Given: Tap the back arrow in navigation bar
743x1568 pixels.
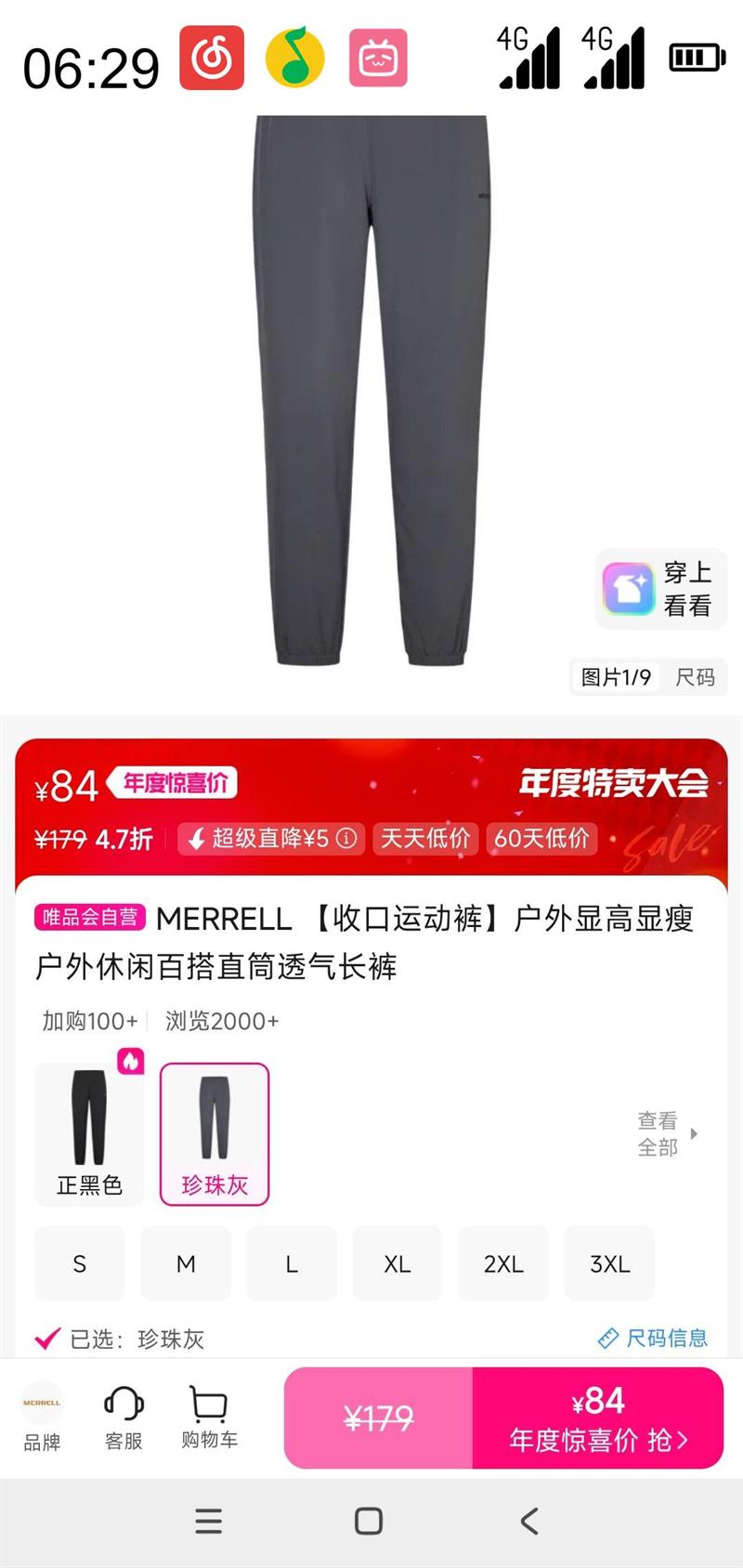Looking at the screenshot, I should pos(529,1521).
